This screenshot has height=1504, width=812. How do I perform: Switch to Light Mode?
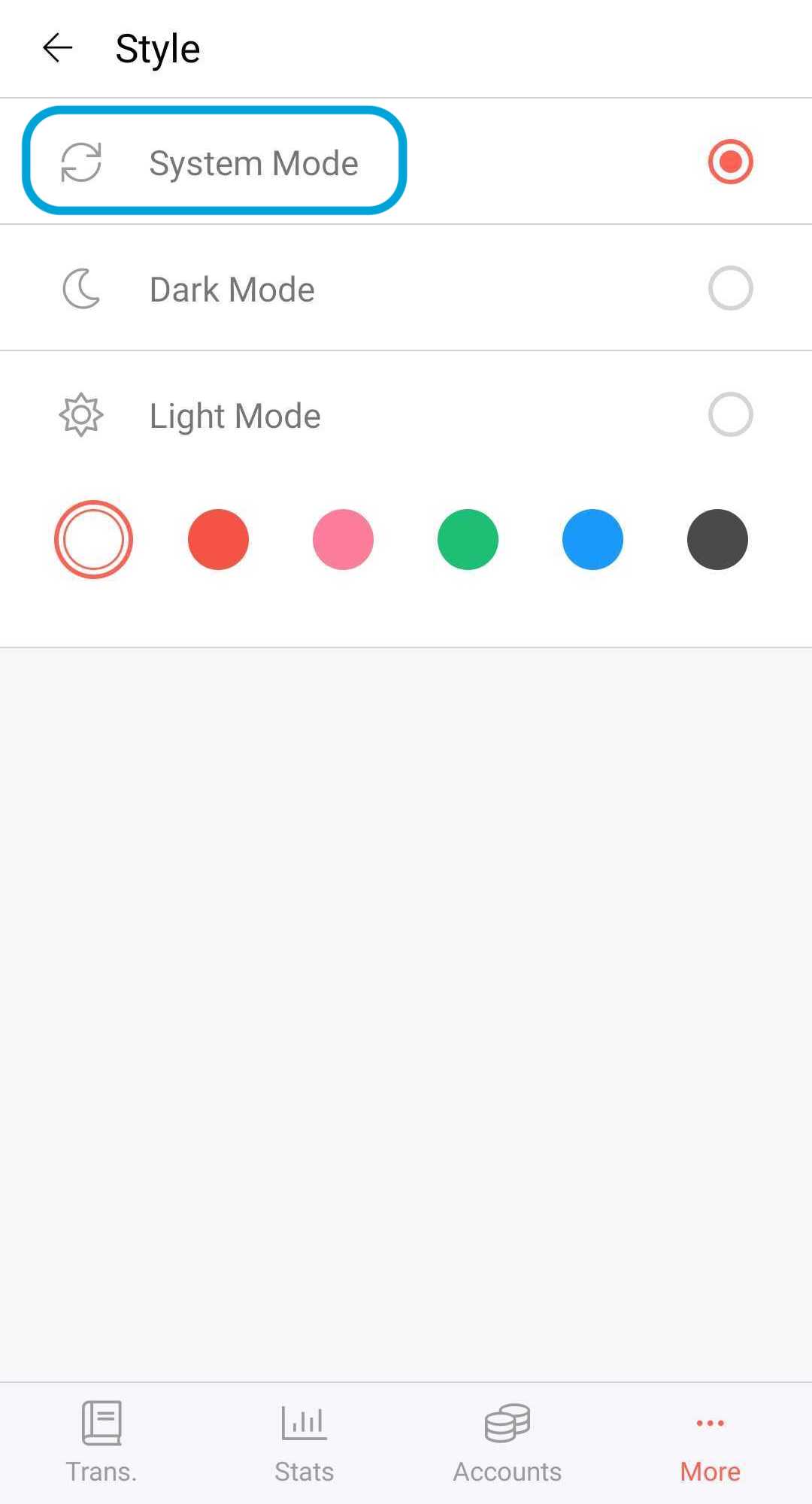[x=406, y=414]
